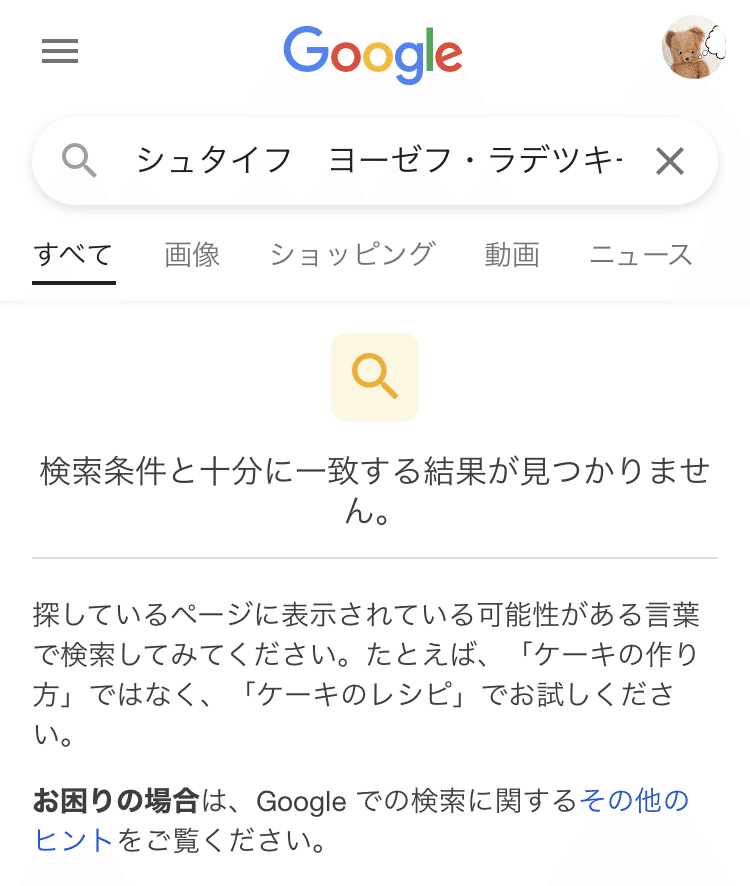Clear the search query with X
The image size is (750, 886).
pos(669,160)
